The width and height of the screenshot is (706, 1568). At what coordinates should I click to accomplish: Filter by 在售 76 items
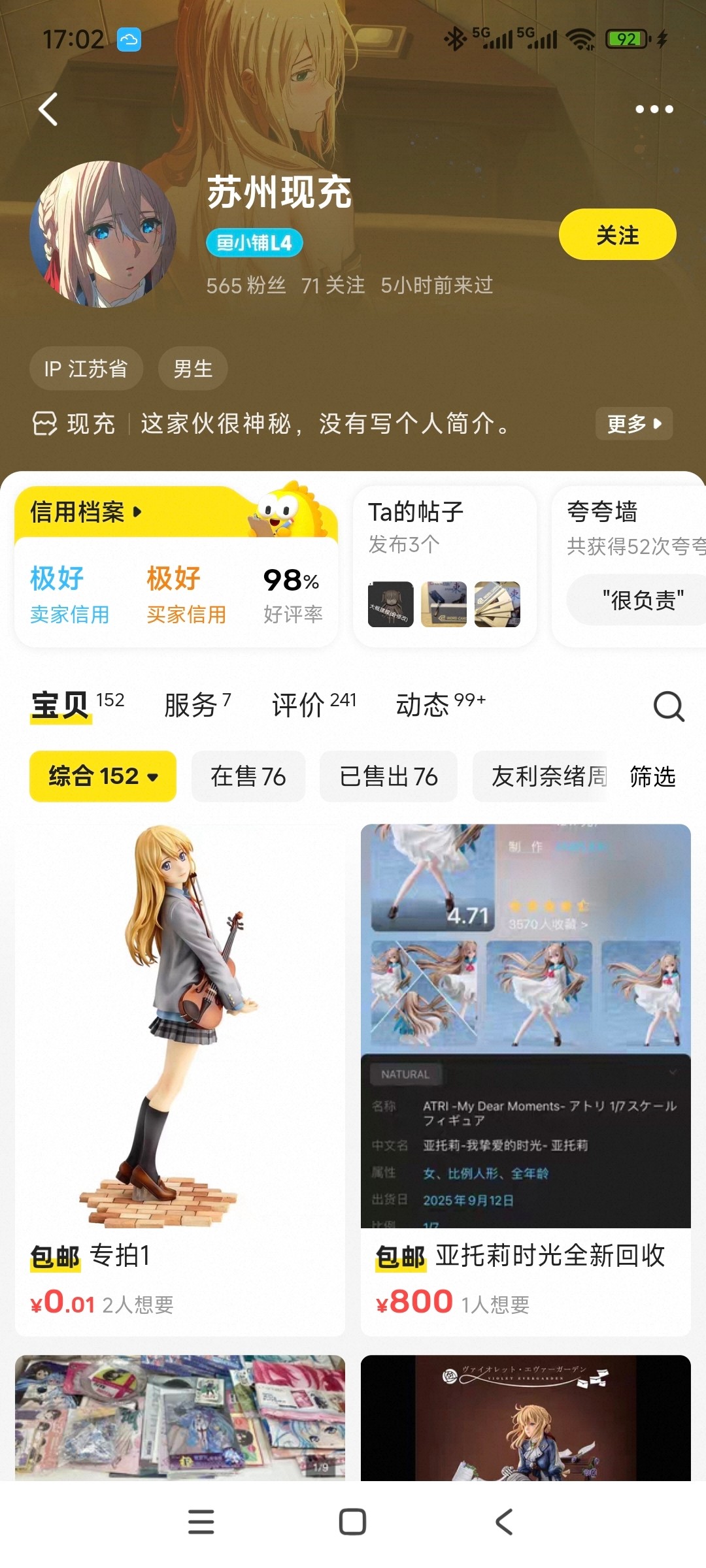248,776
